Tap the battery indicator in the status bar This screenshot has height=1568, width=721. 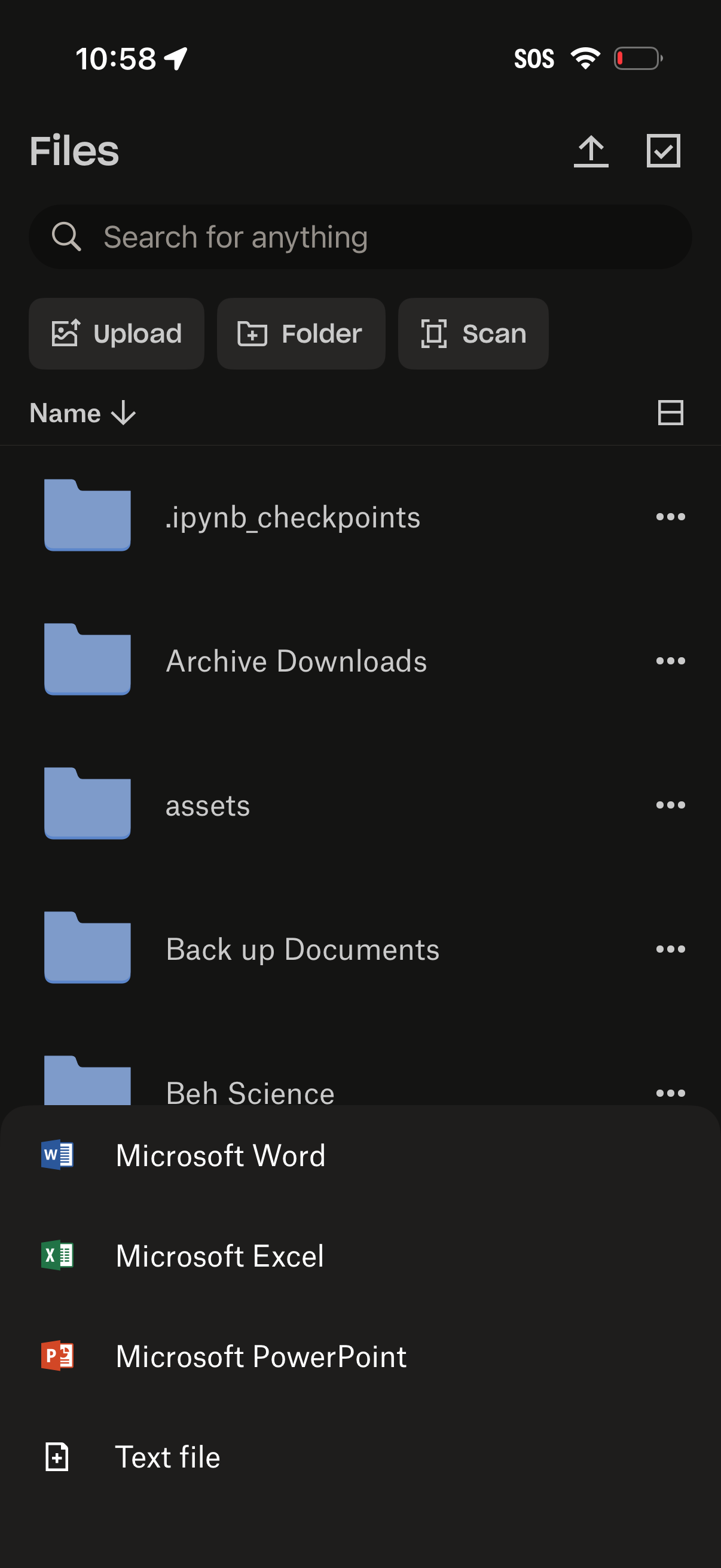(x=637, y=57)
